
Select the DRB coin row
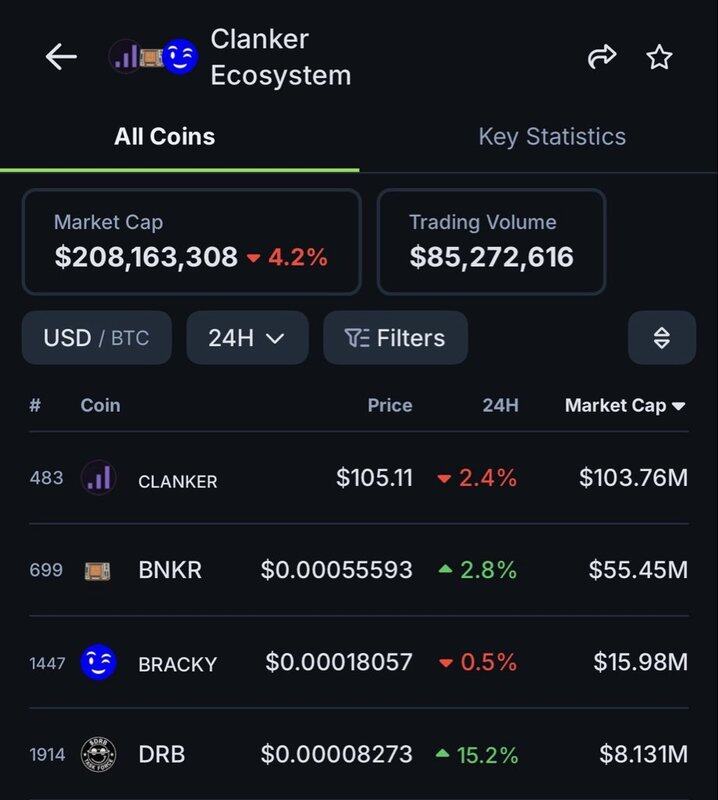(161, 755)
